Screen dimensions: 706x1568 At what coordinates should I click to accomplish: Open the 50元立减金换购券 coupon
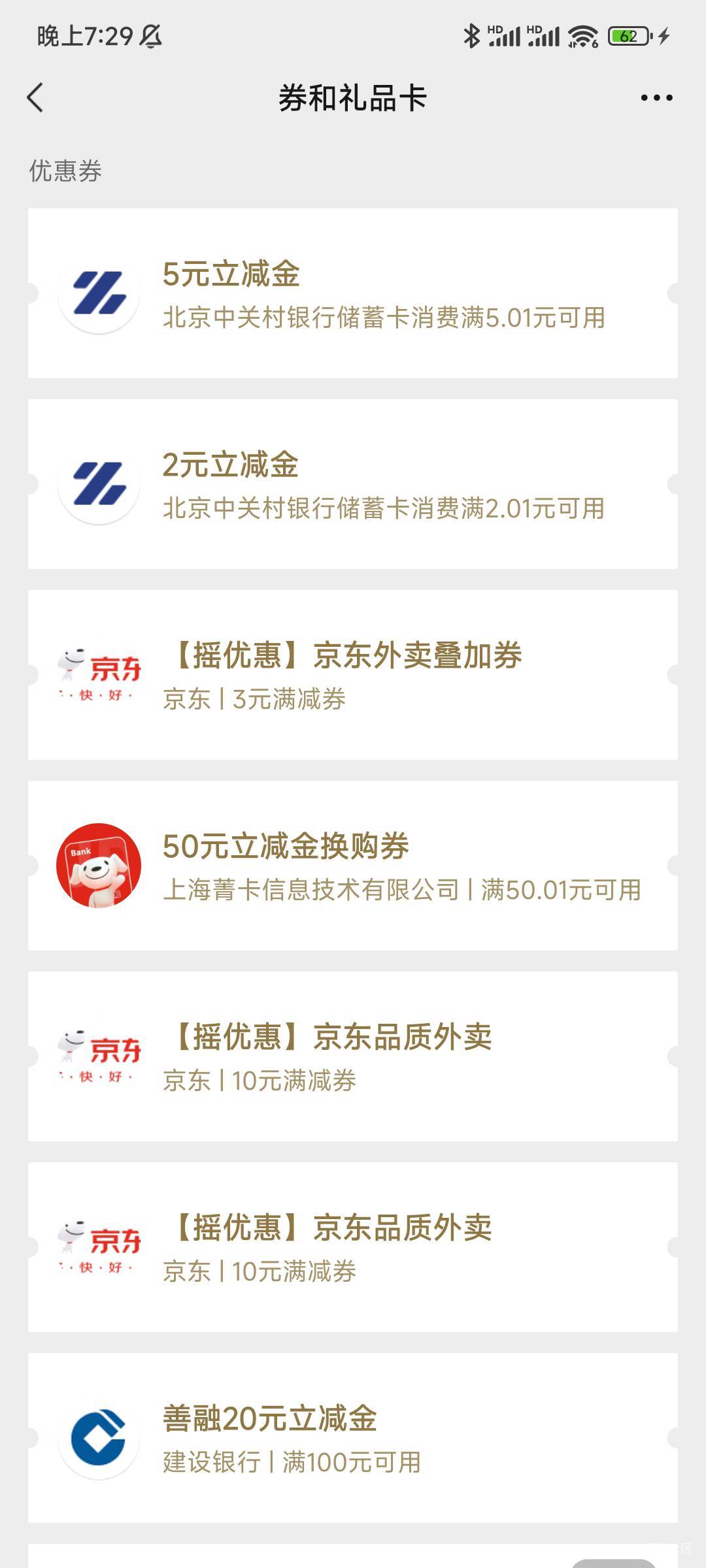[x=353, y=866]
